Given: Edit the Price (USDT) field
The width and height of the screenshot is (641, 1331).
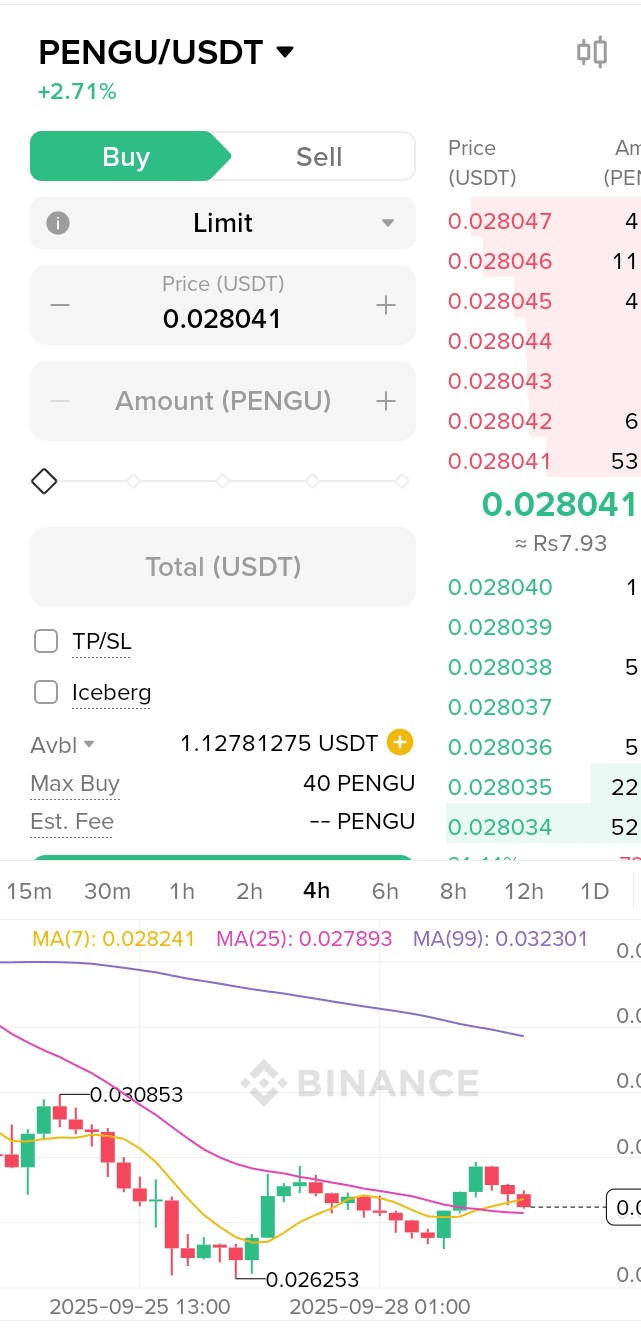Looking at the screenshot, I should tap(223, 318).
